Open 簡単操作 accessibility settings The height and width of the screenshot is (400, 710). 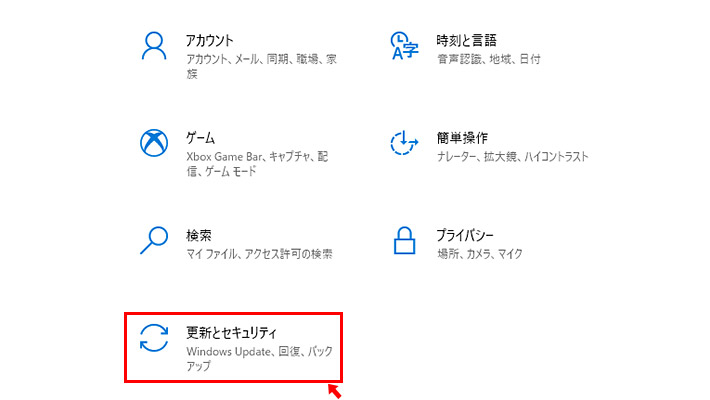pos(461,138)
